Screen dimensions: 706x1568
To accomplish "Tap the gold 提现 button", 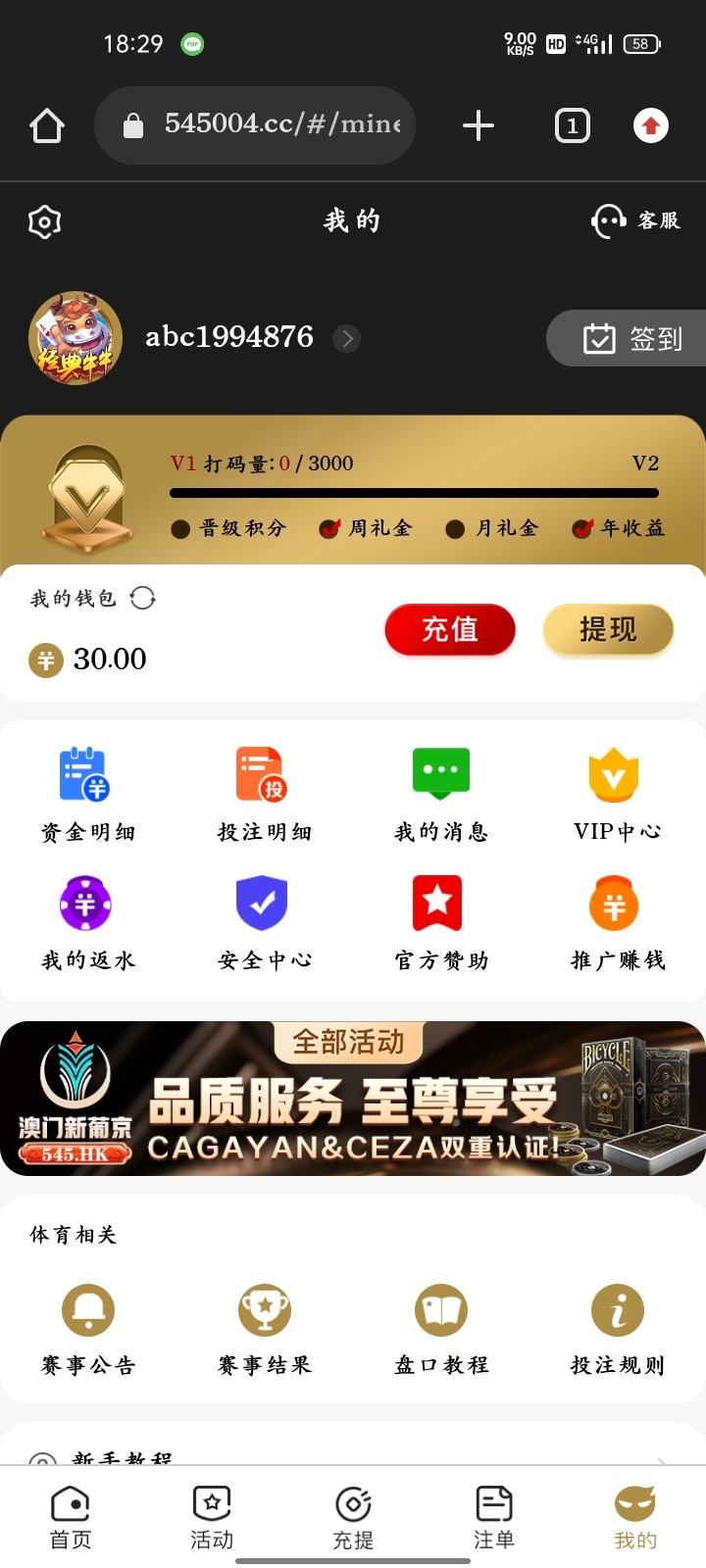I will click(608, 629).
